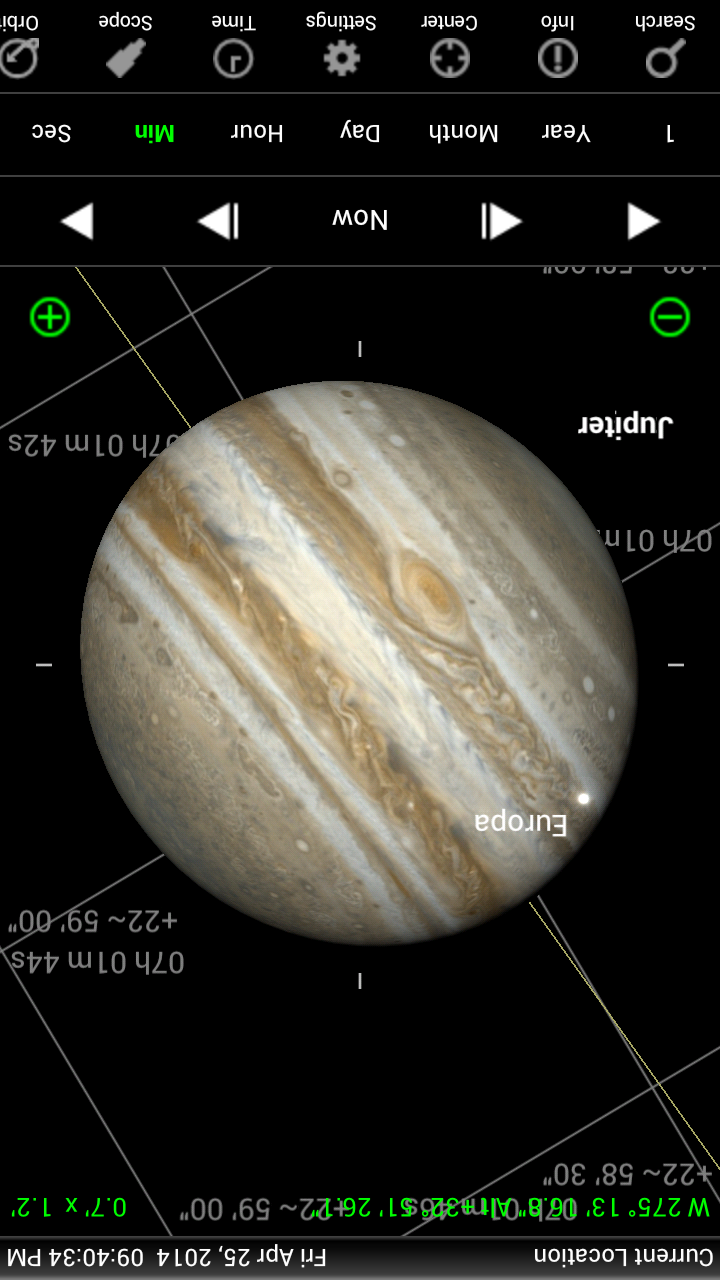This screenshot has width=720, height=1280.
Task: Tap the barred step arrow nearest Month
Action: 501,221
